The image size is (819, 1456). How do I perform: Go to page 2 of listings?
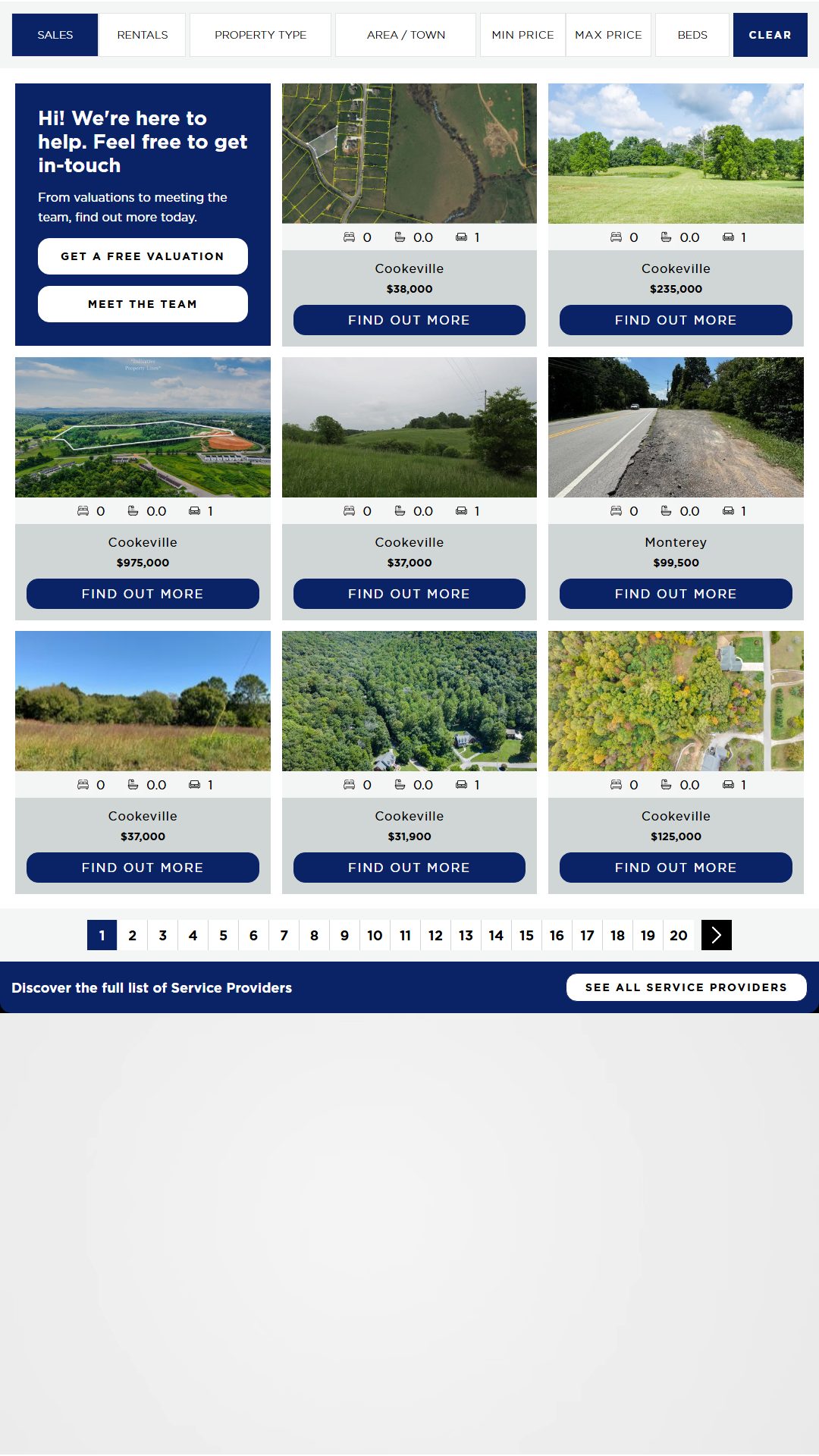pos(133,935)
